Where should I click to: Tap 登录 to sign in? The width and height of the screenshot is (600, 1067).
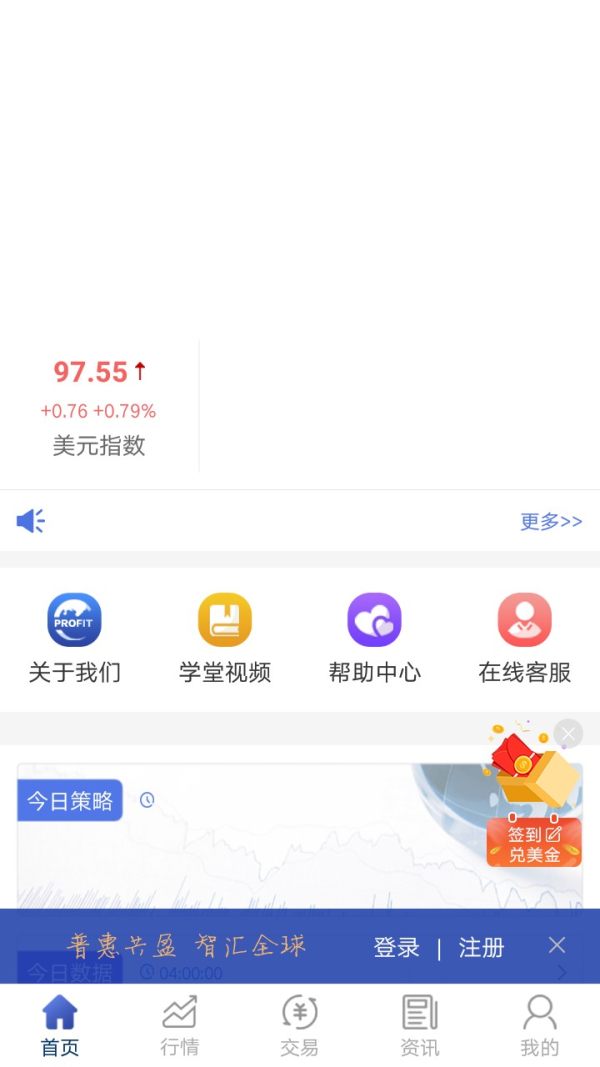(397, 947)
